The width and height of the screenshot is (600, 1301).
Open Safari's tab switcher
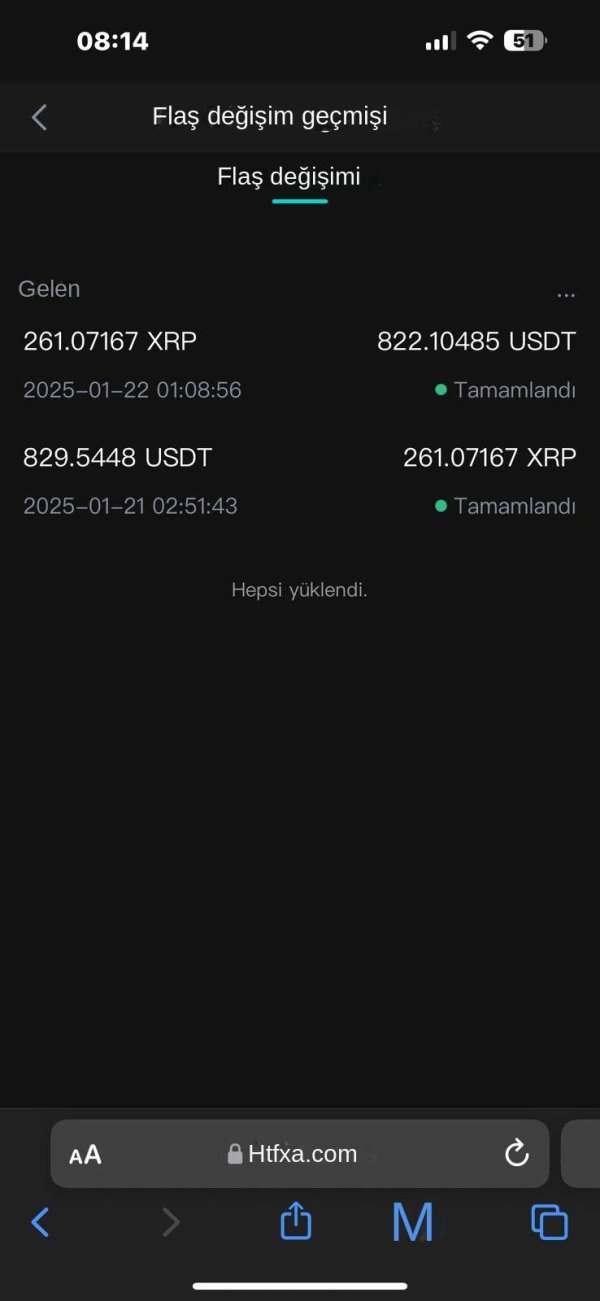coord(549,1221)
